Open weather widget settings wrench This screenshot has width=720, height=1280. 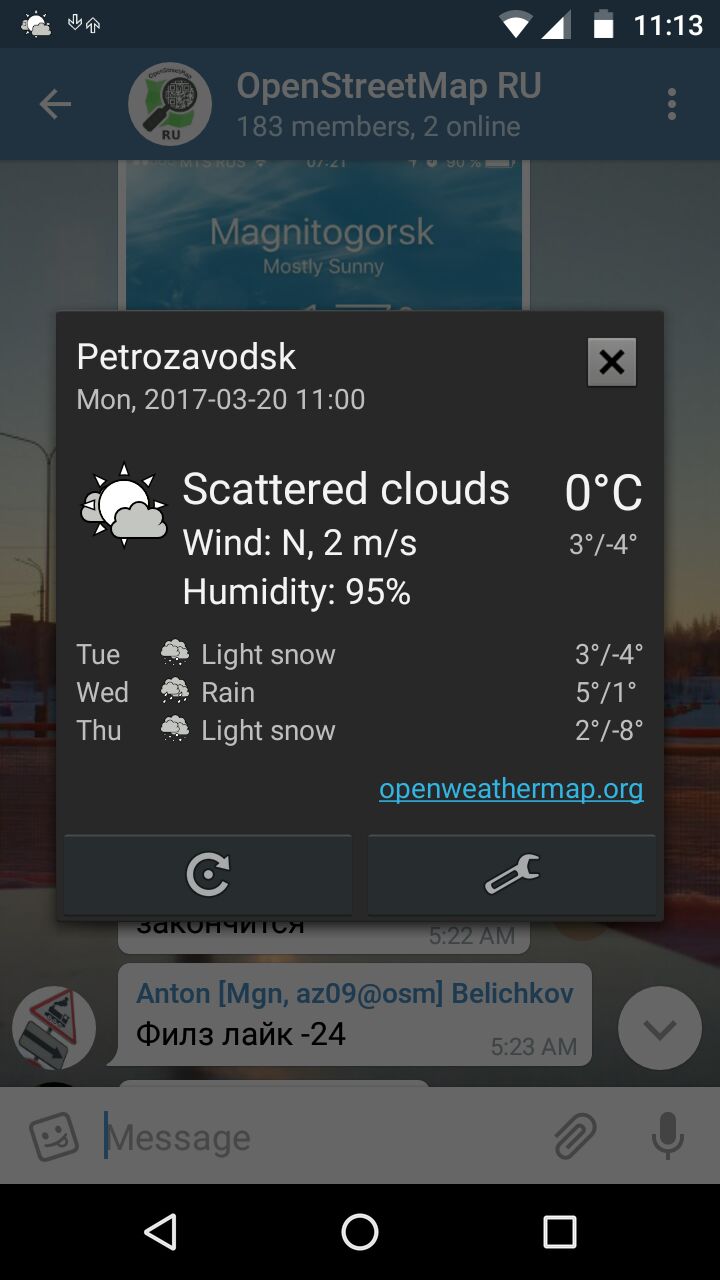point(512,875)
